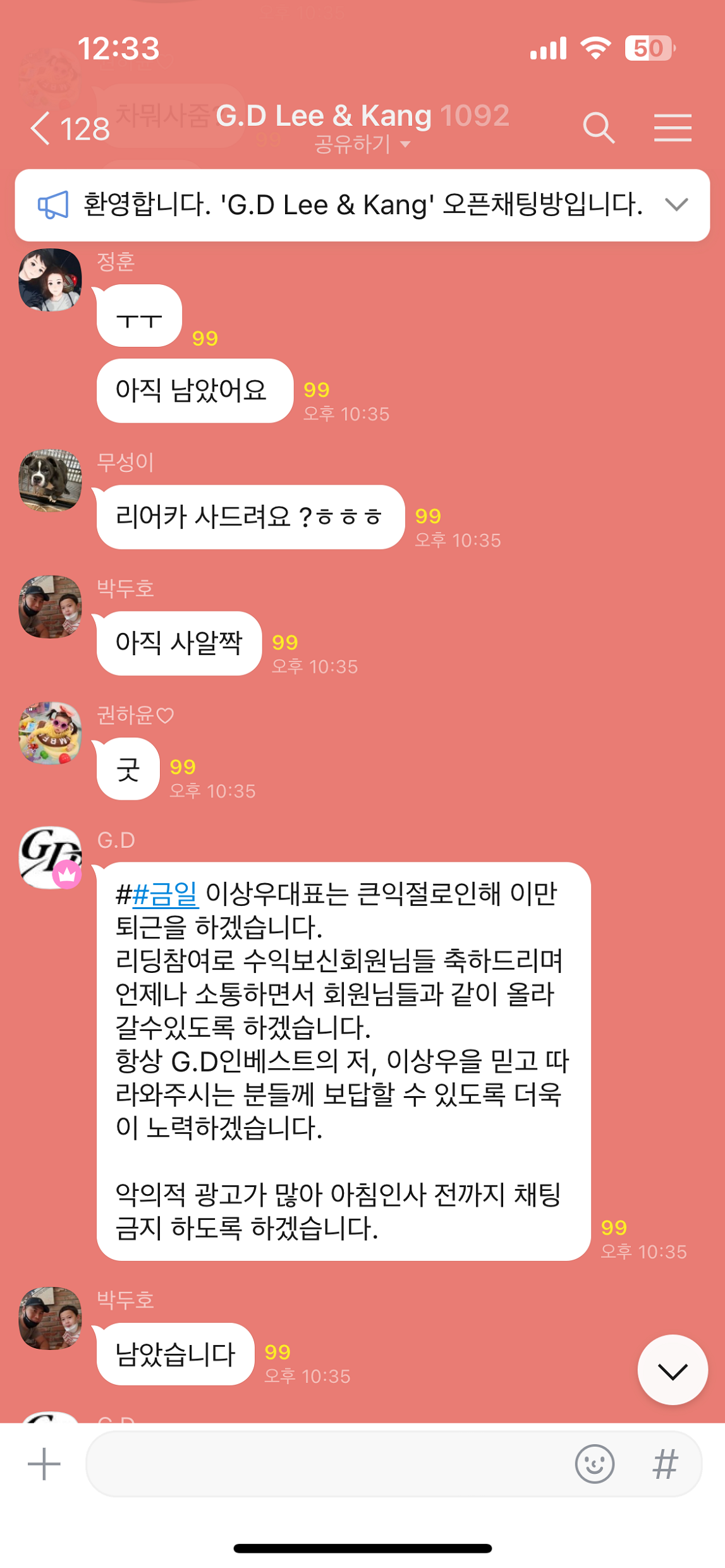The image size is (725, 1568).
Task: Open 무성이's profile avatar
Action: [x=51, y=480]
